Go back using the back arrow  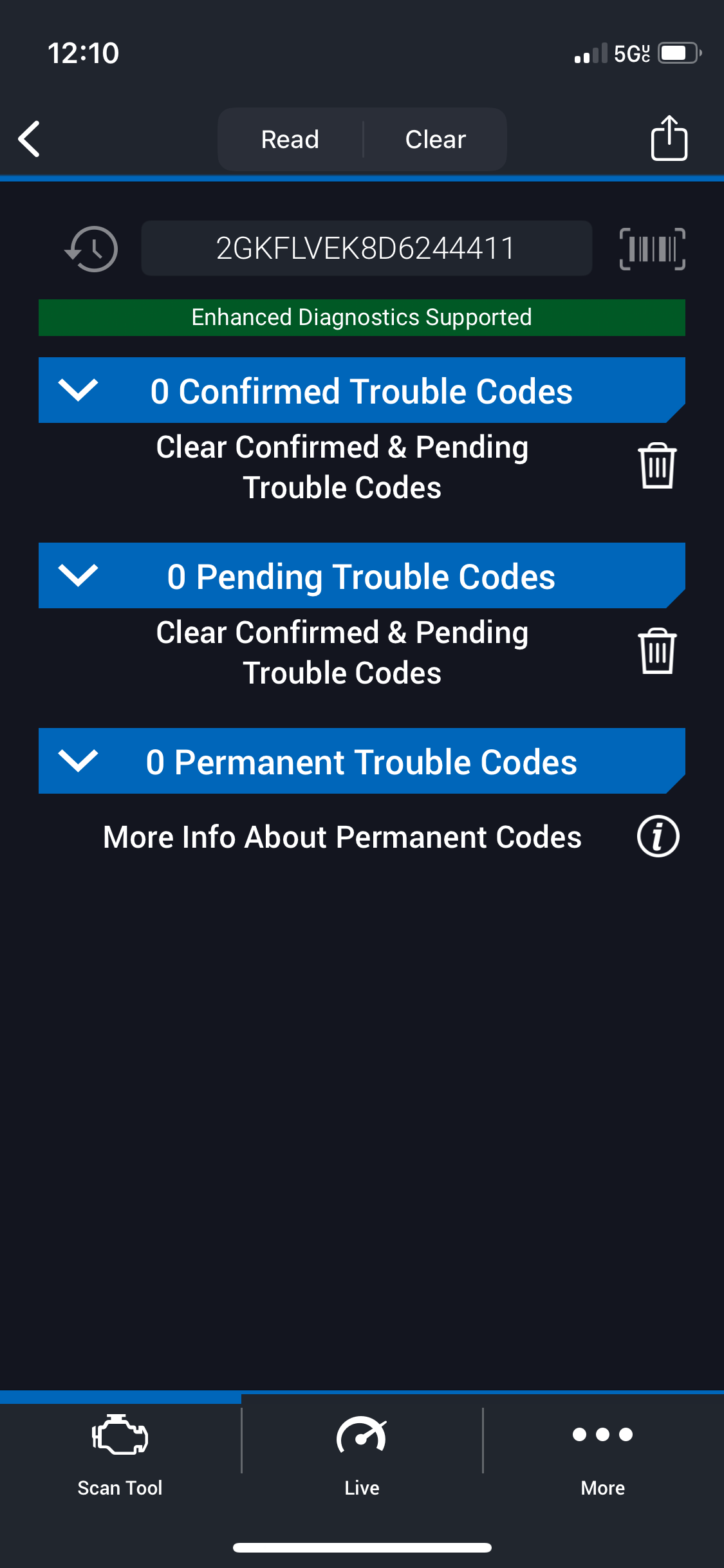click(x=30, y=139)
